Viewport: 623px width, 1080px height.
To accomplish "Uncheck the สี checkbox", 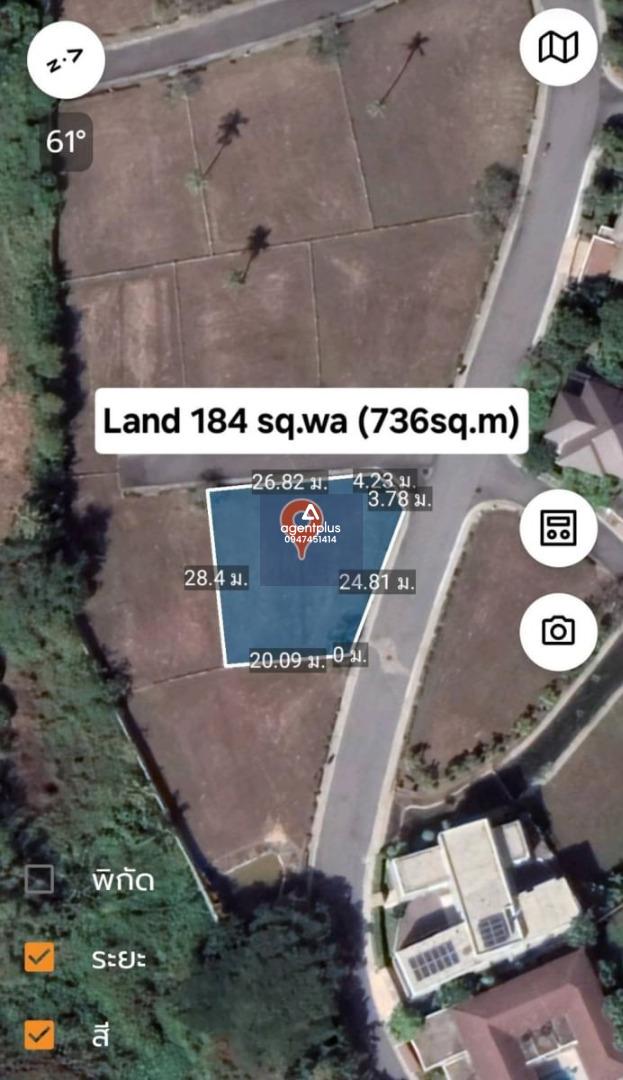I will (39, 1034).
